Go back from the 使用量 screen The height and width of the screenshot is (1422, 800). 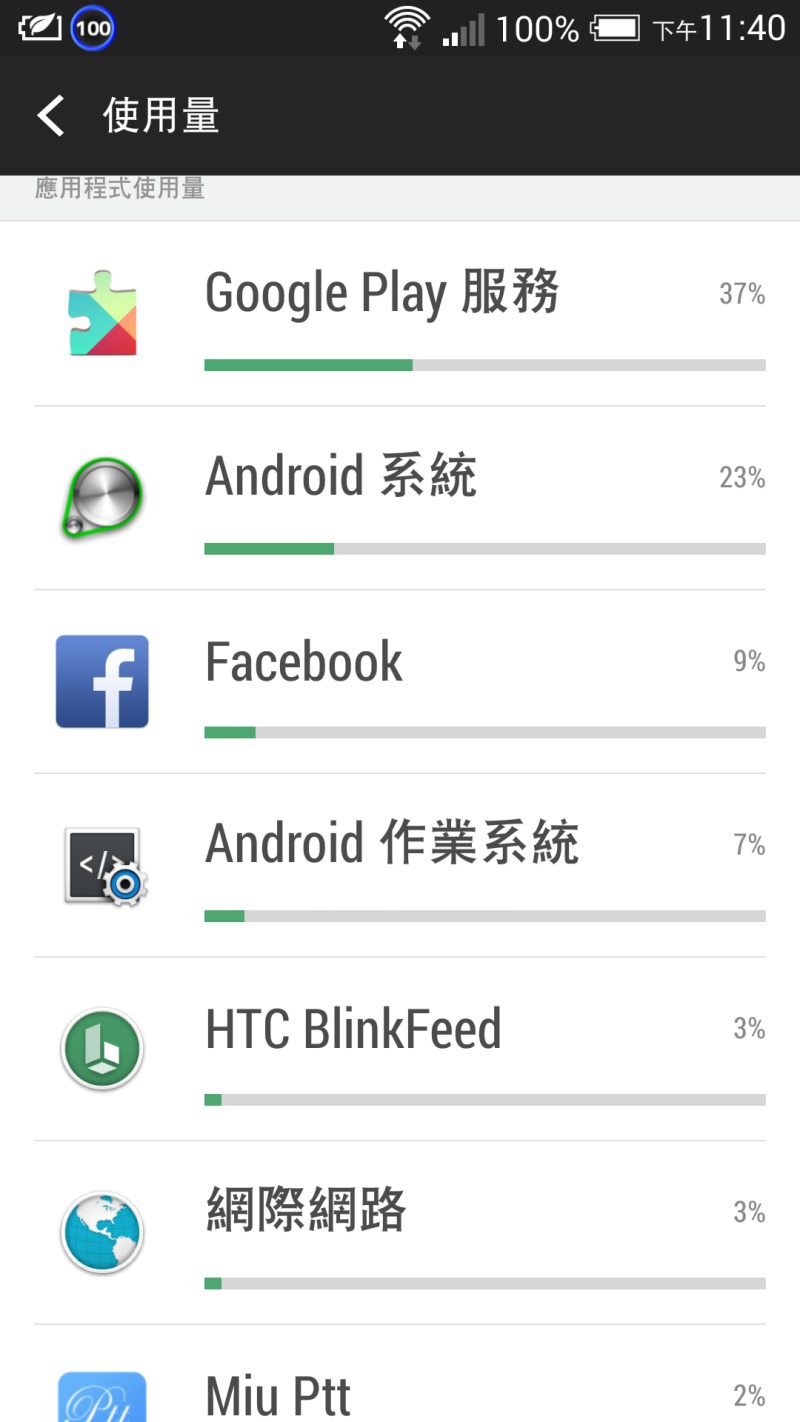point(52,116)
